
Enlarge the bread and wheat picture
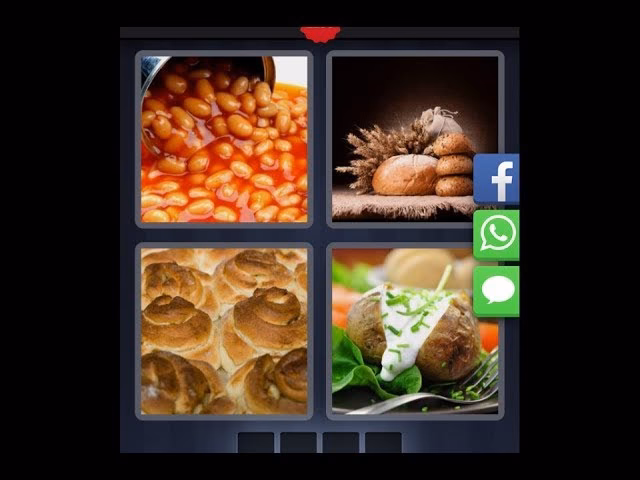(x=405, y=138)
